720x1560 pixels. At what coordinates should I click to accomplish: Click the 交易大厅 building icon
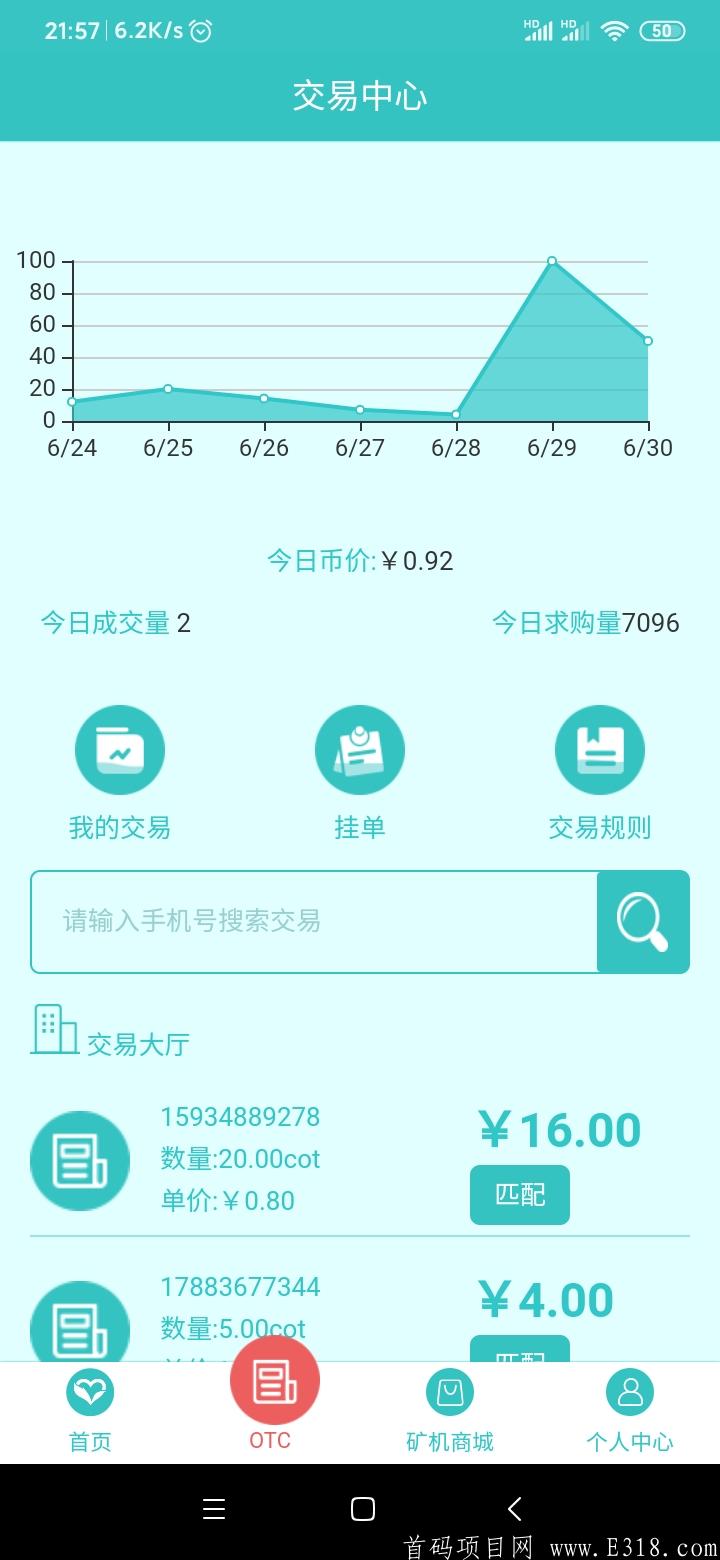[53, 1030]
